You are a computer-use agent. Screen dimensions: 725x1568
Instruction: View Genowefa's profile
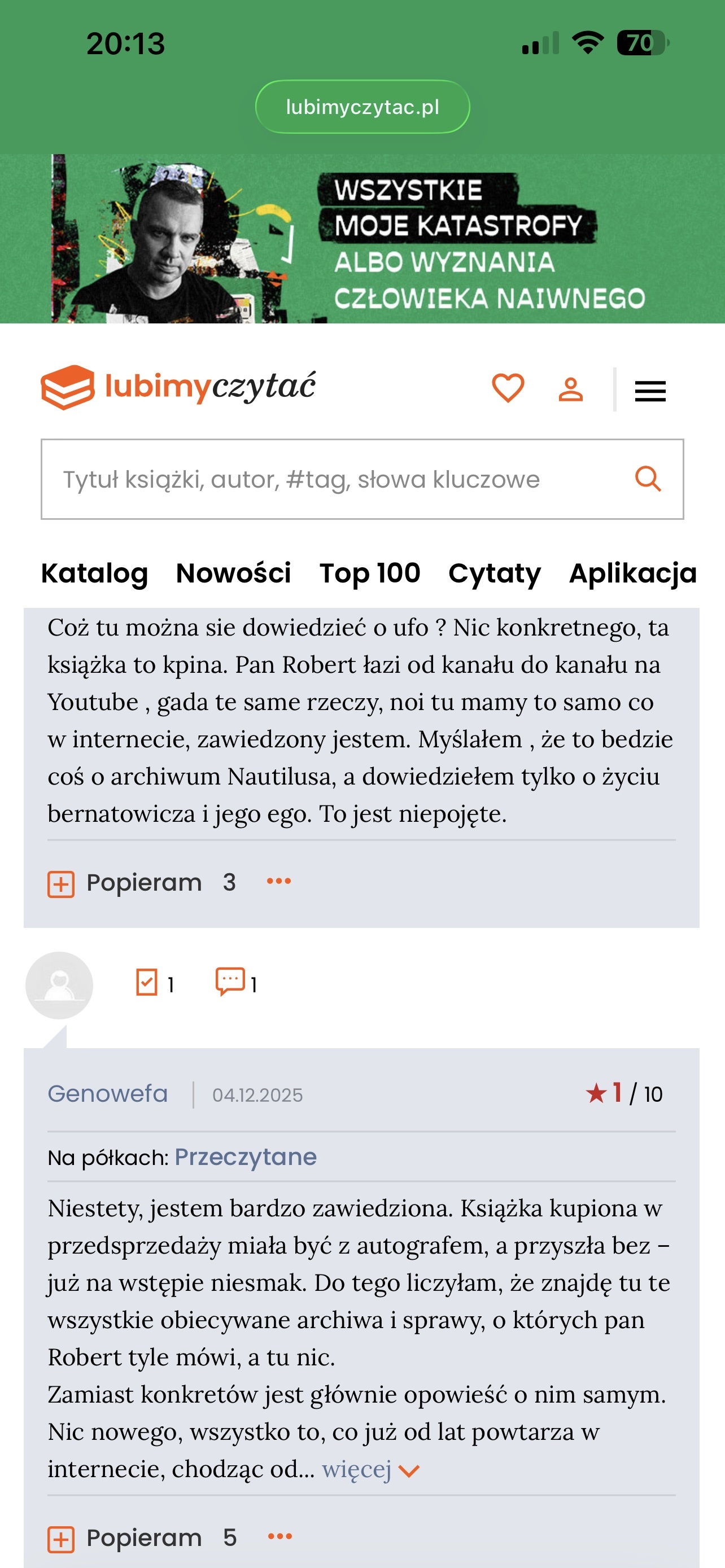point(108,1094)
